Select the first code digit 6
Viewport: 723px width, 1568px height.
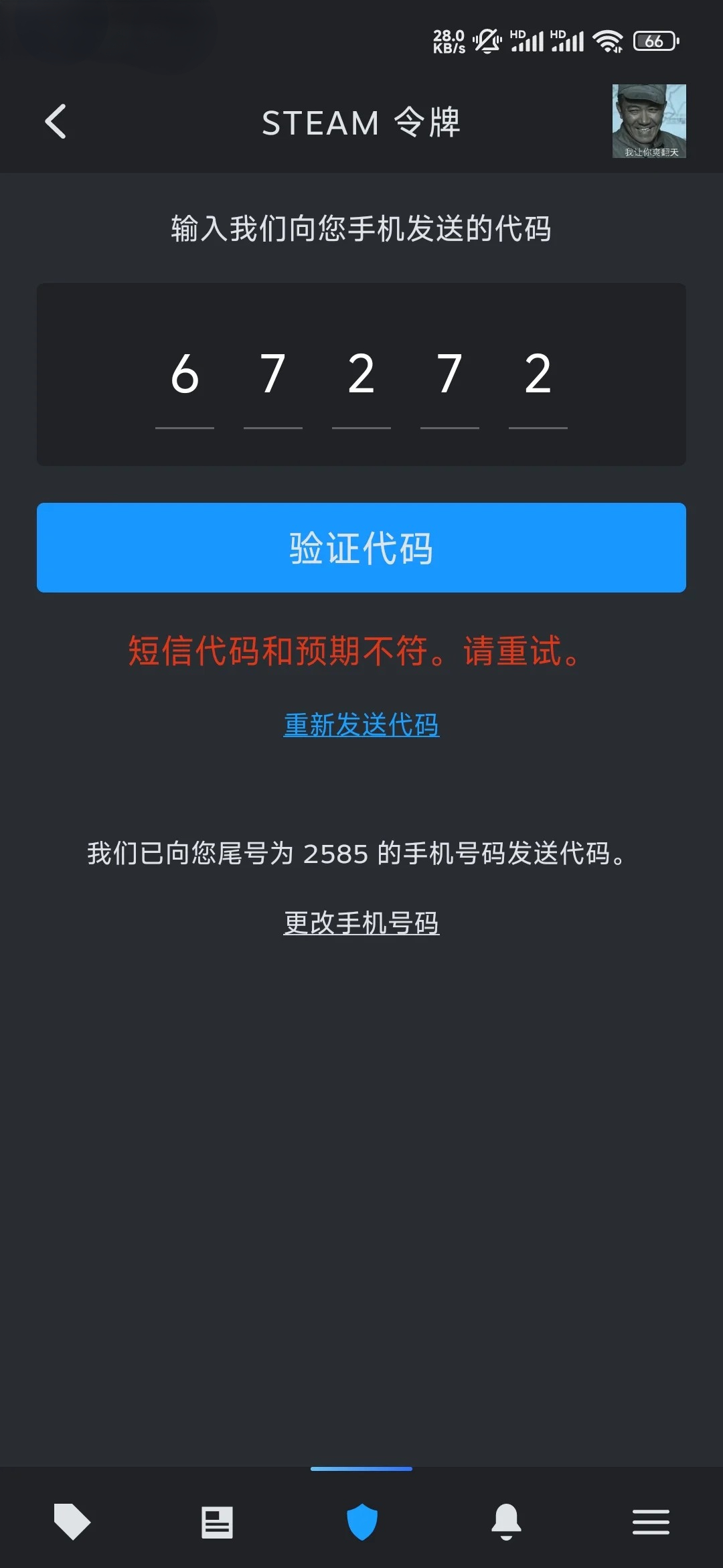184,374
